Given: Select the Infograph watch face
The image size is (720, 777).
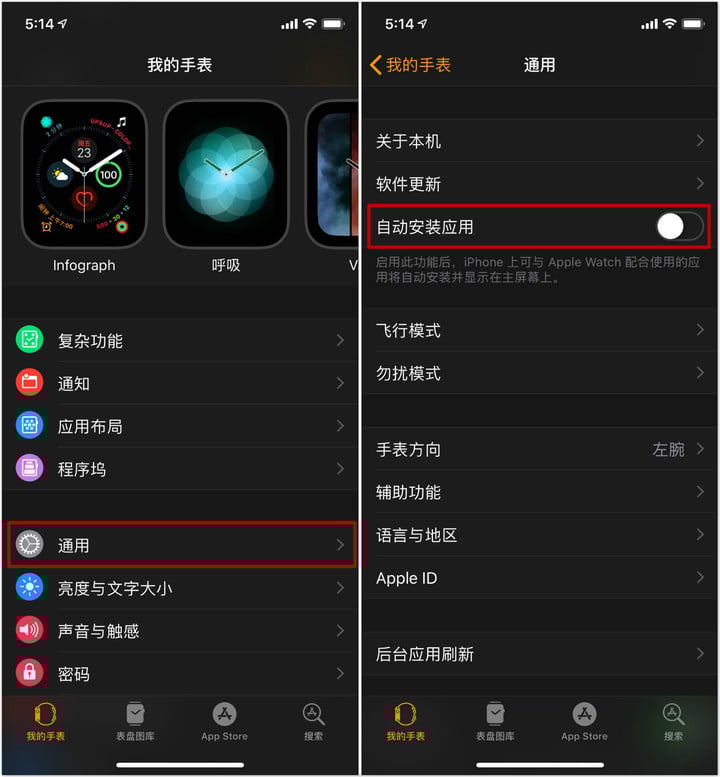Looking at the screenshot, I should [x=84, y=174].
